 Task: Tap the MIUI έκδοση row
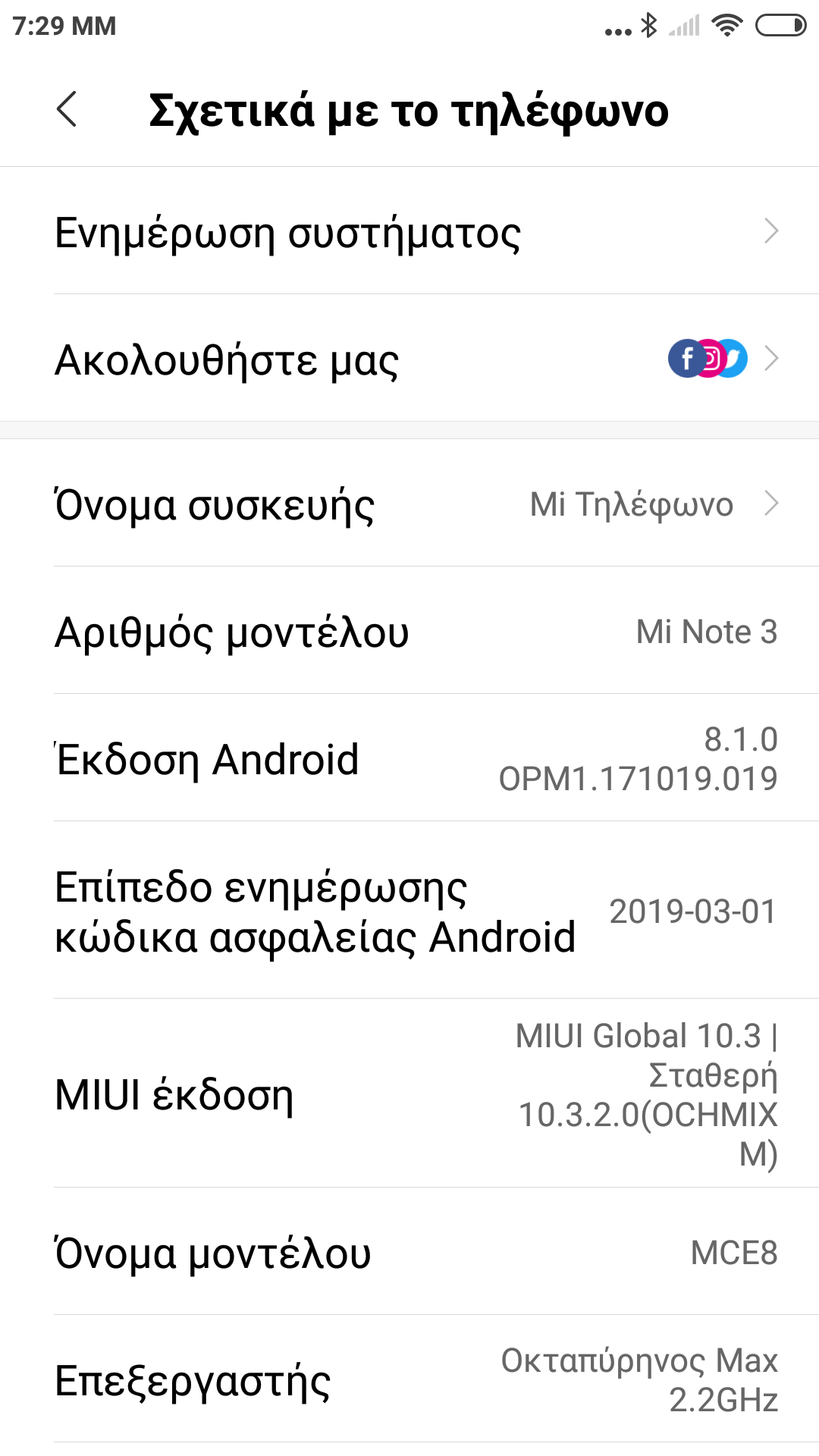pyautogui.click(x=409, y=1094)
